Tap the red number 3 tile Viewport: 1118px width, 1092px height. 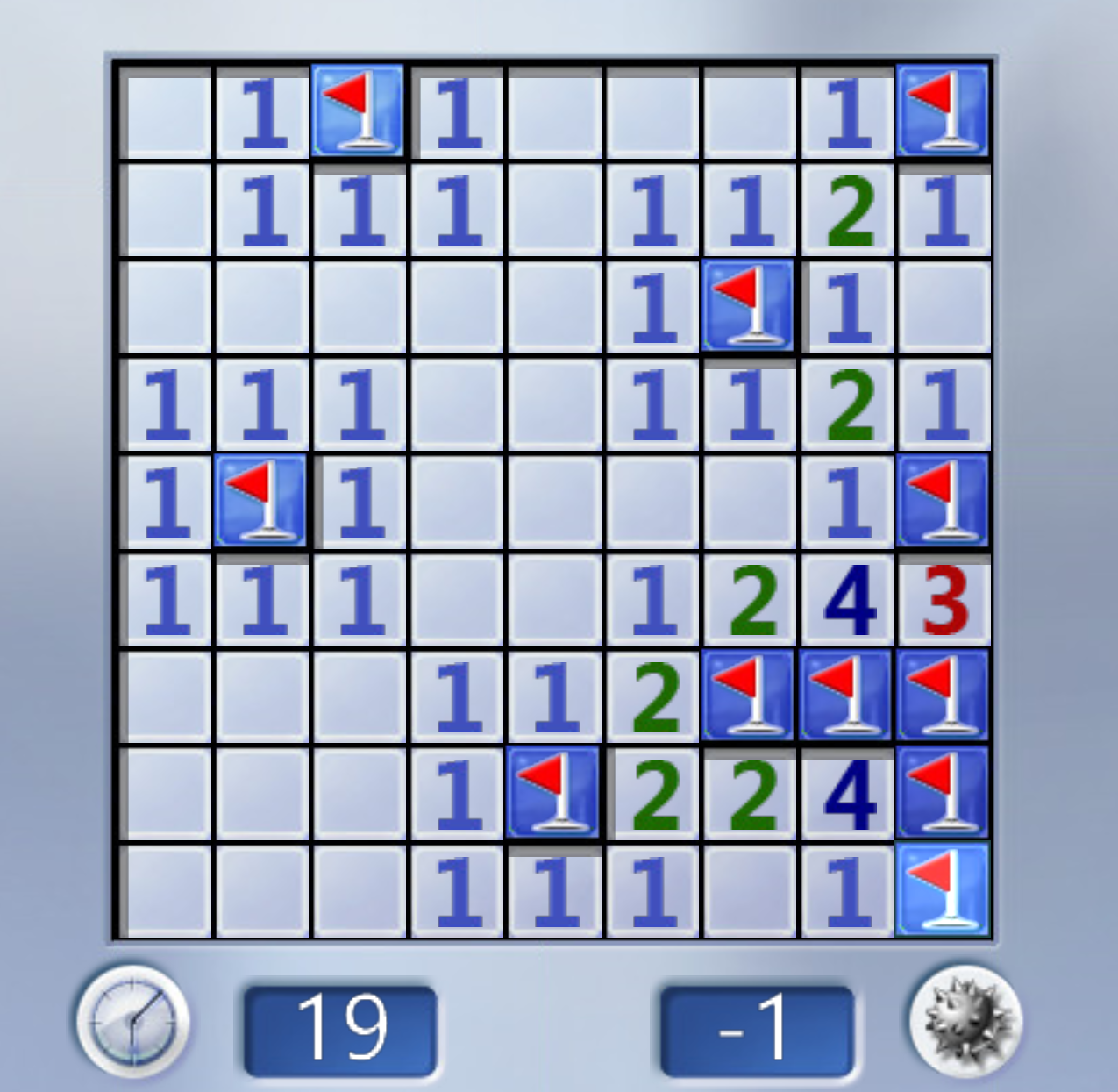pos(944,601)
